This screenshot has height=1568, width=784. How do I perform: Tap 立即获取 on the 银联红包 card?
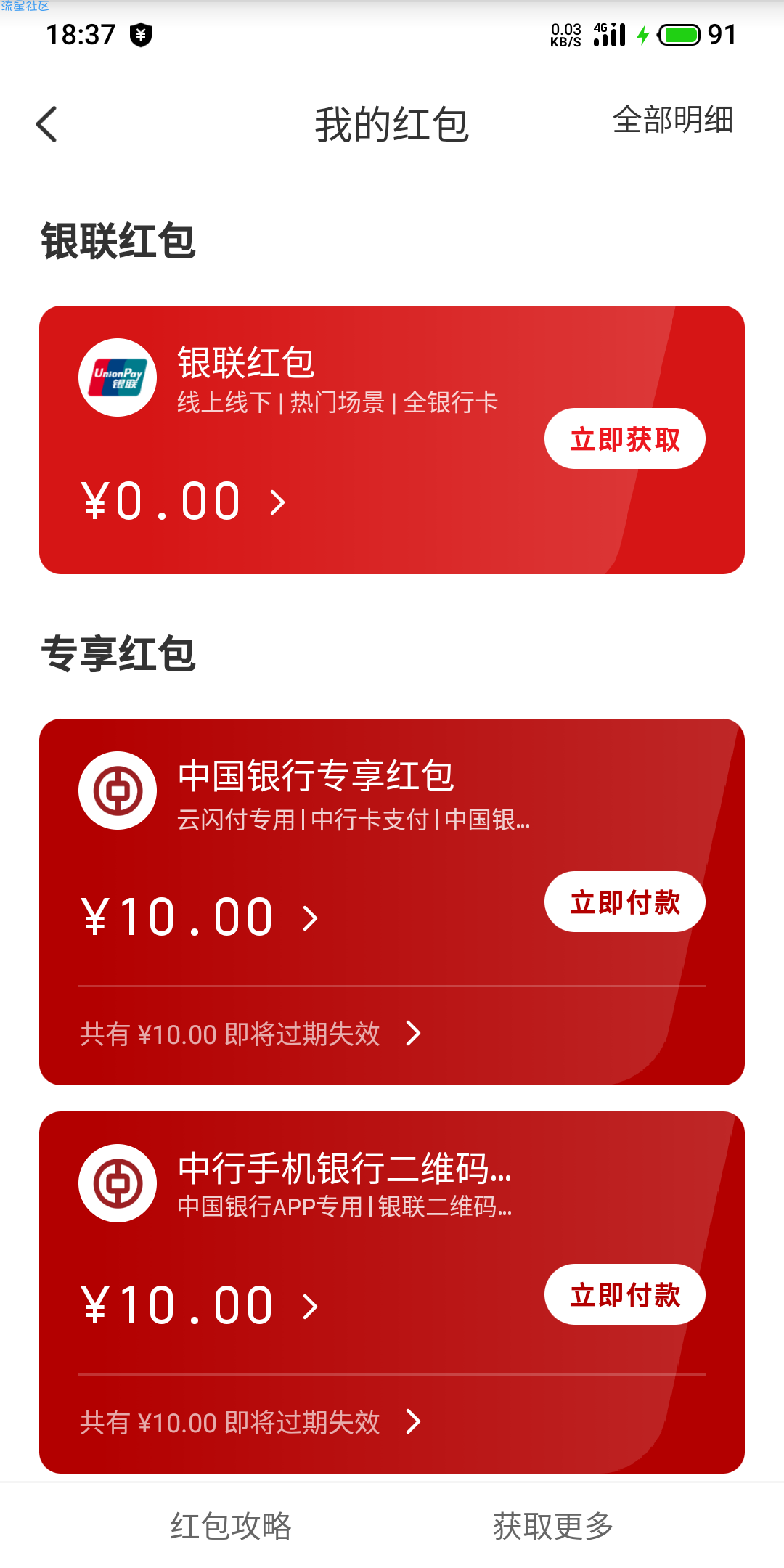[624, 438]
